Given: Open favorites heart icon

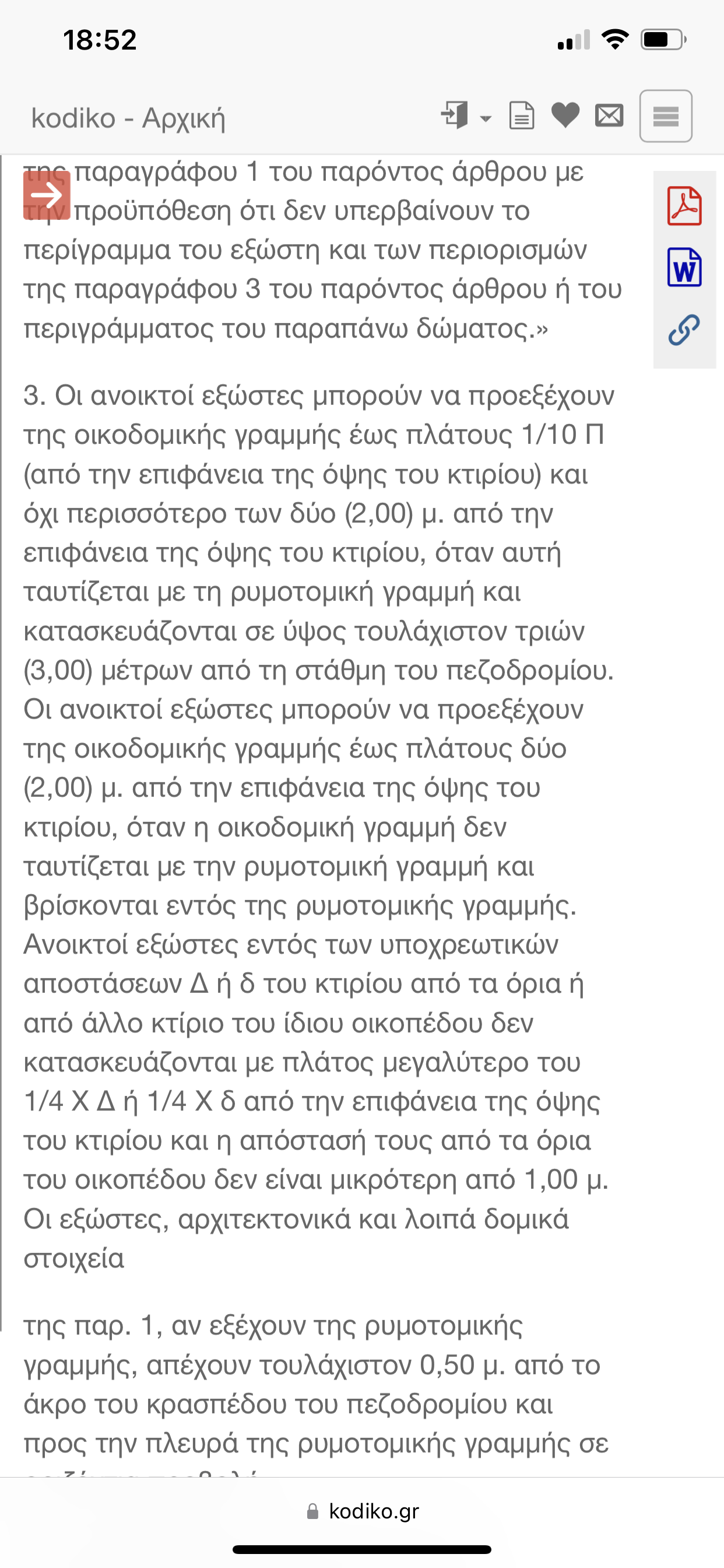Looking at the screenshot, I should coord(565,116).
